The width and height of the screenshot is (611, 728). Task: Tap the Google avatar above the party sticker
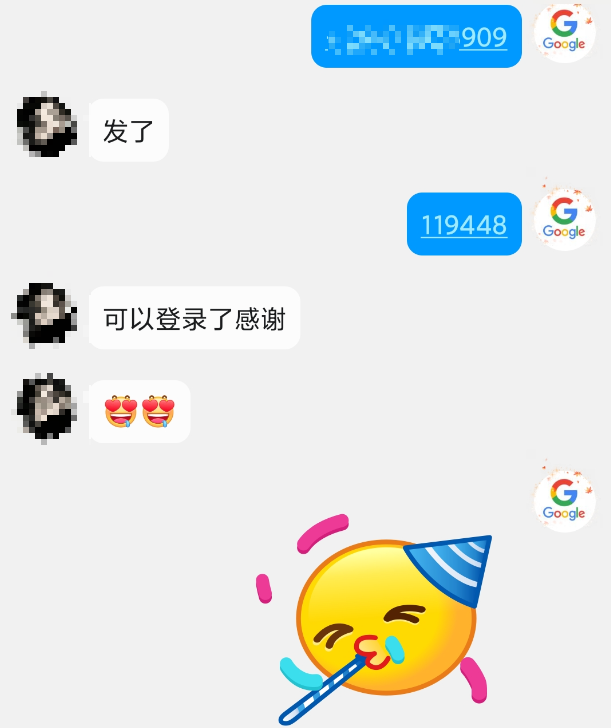564,501
